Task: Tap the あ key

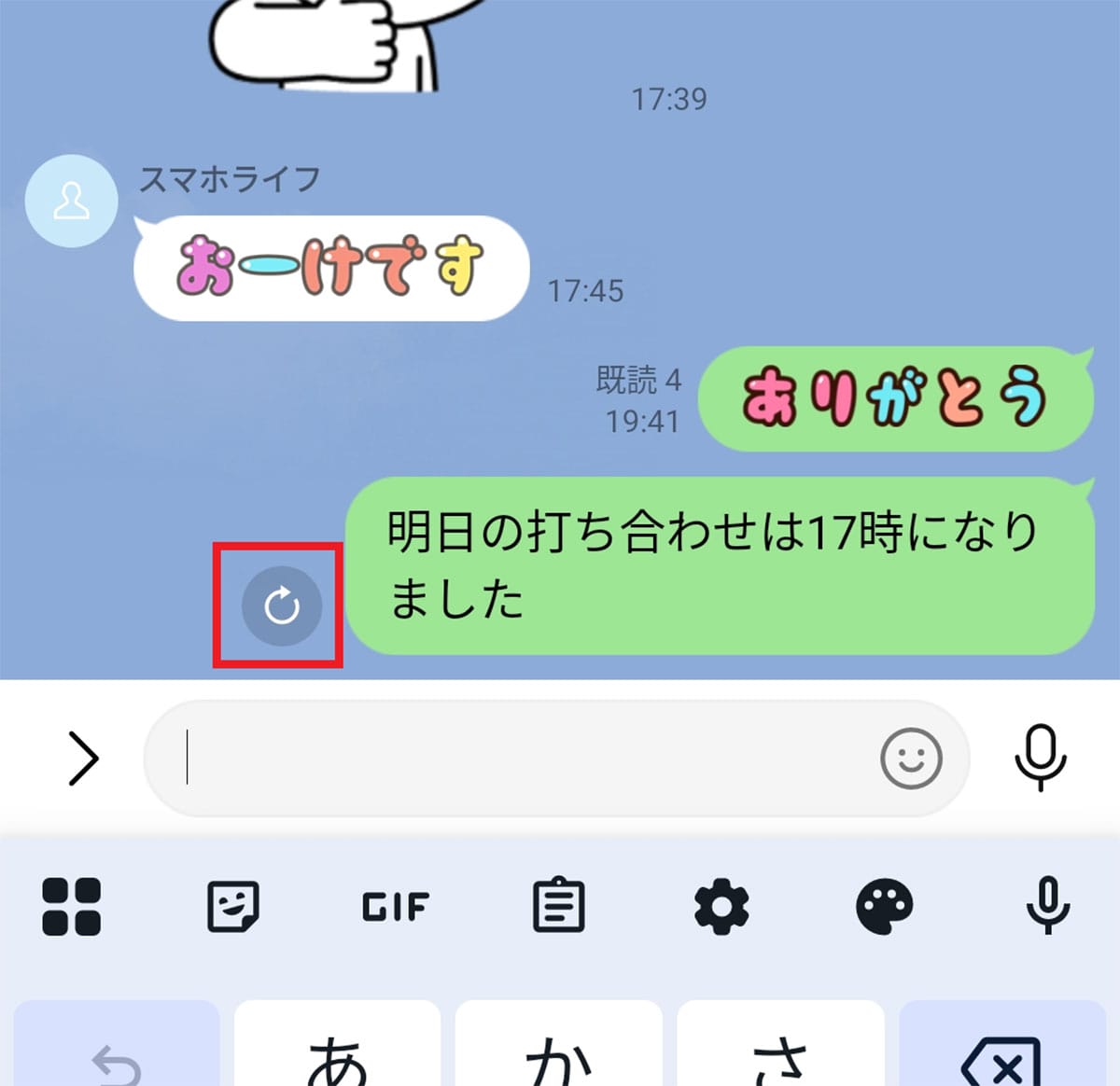Action: [337, 1050]
